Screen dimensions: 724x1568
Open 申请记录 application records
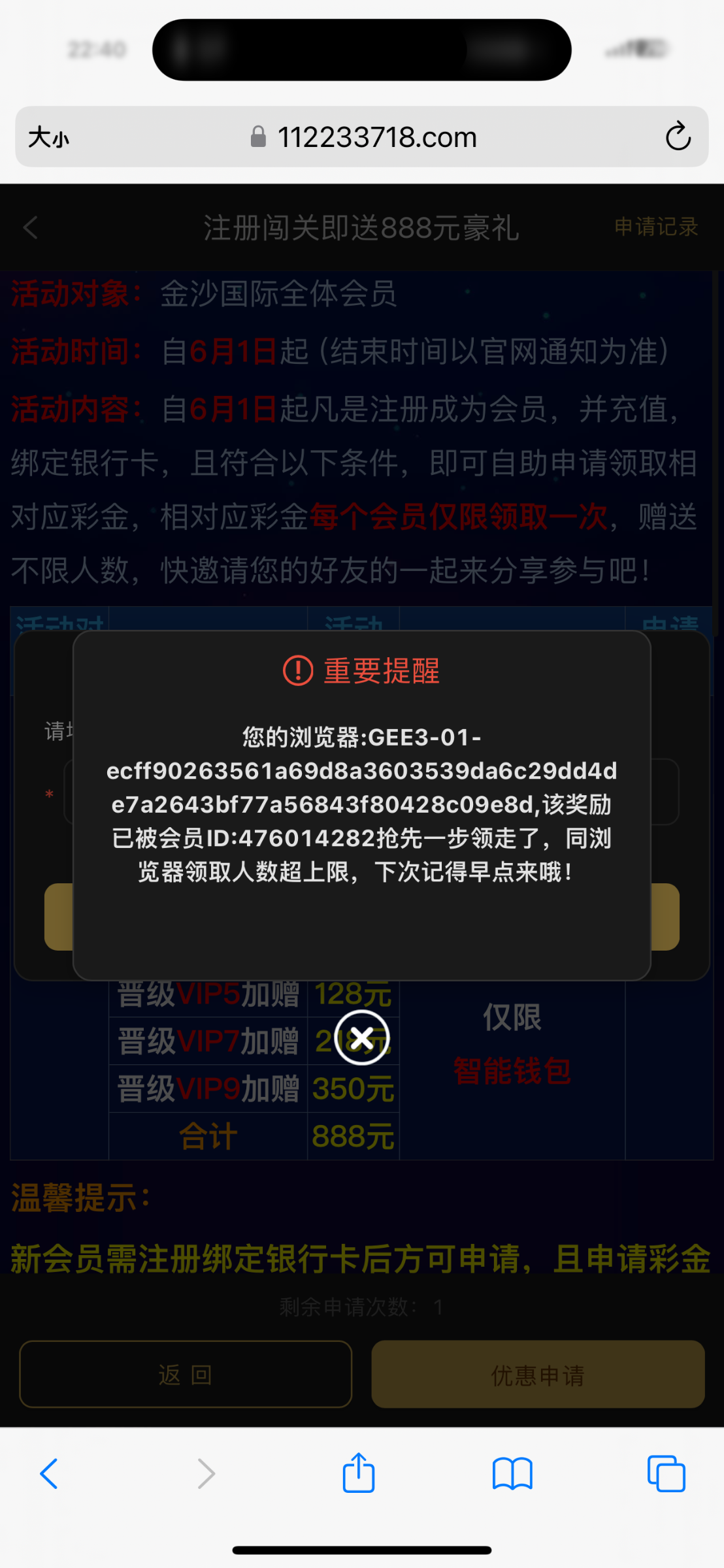pos(655,227)
